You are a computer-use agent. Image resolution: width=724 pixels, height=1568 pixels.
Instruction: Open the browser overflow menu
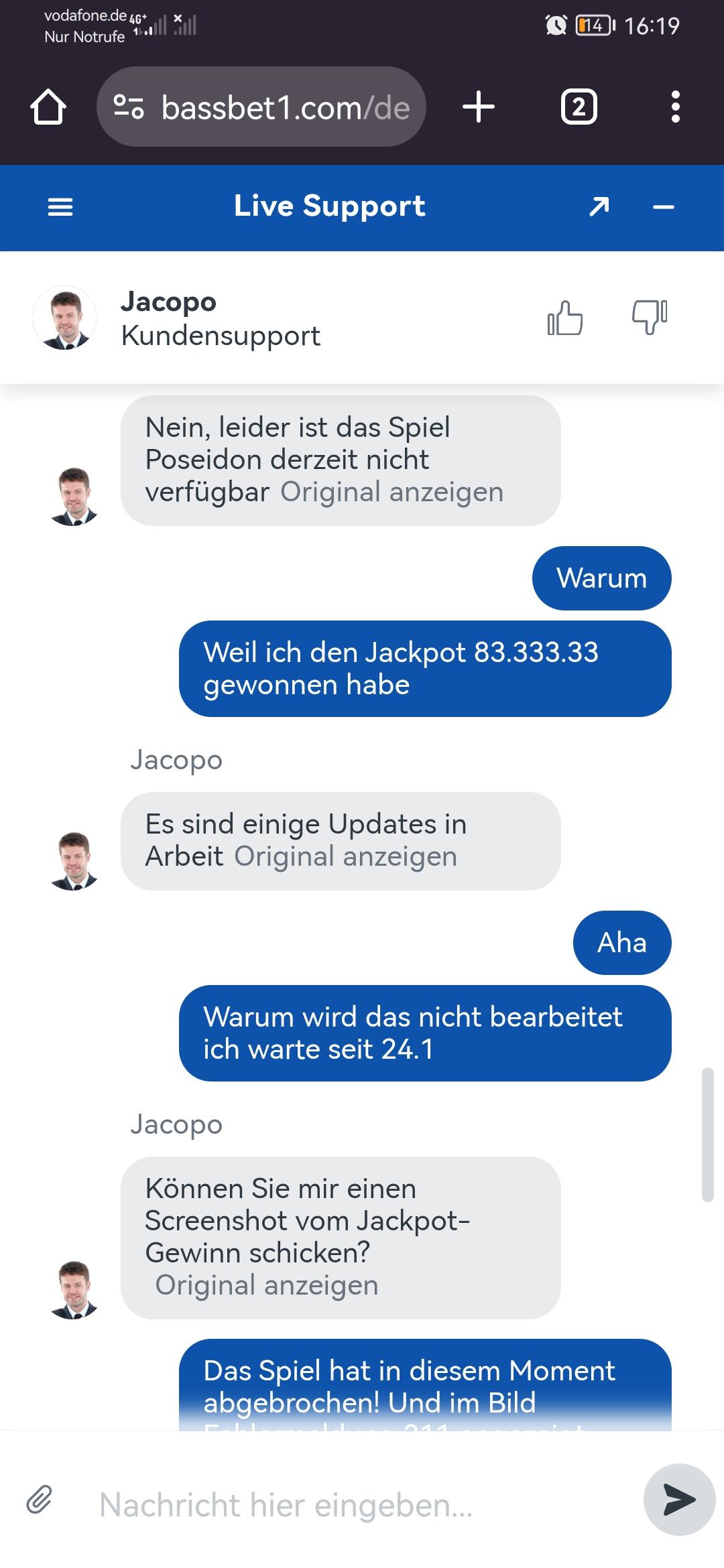675,107
